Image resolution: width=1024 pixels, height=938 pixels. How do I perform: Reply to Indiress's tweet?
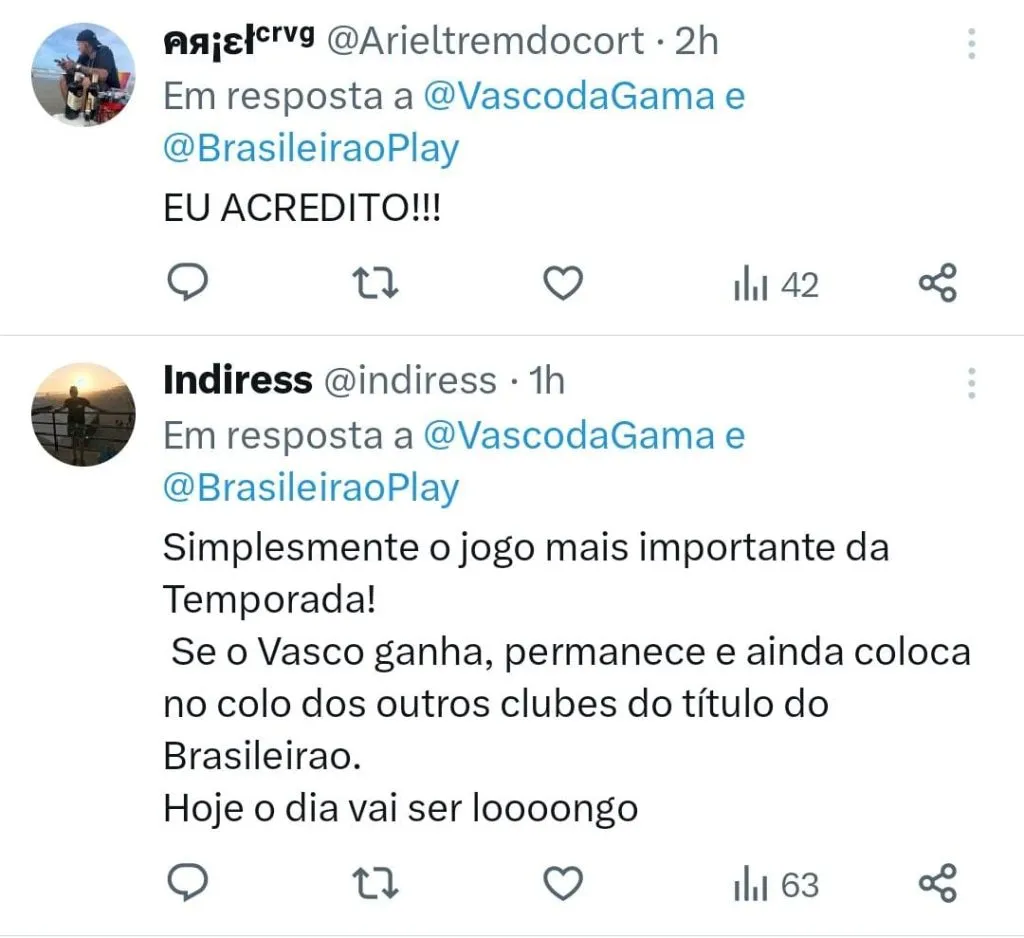[185, 884]
